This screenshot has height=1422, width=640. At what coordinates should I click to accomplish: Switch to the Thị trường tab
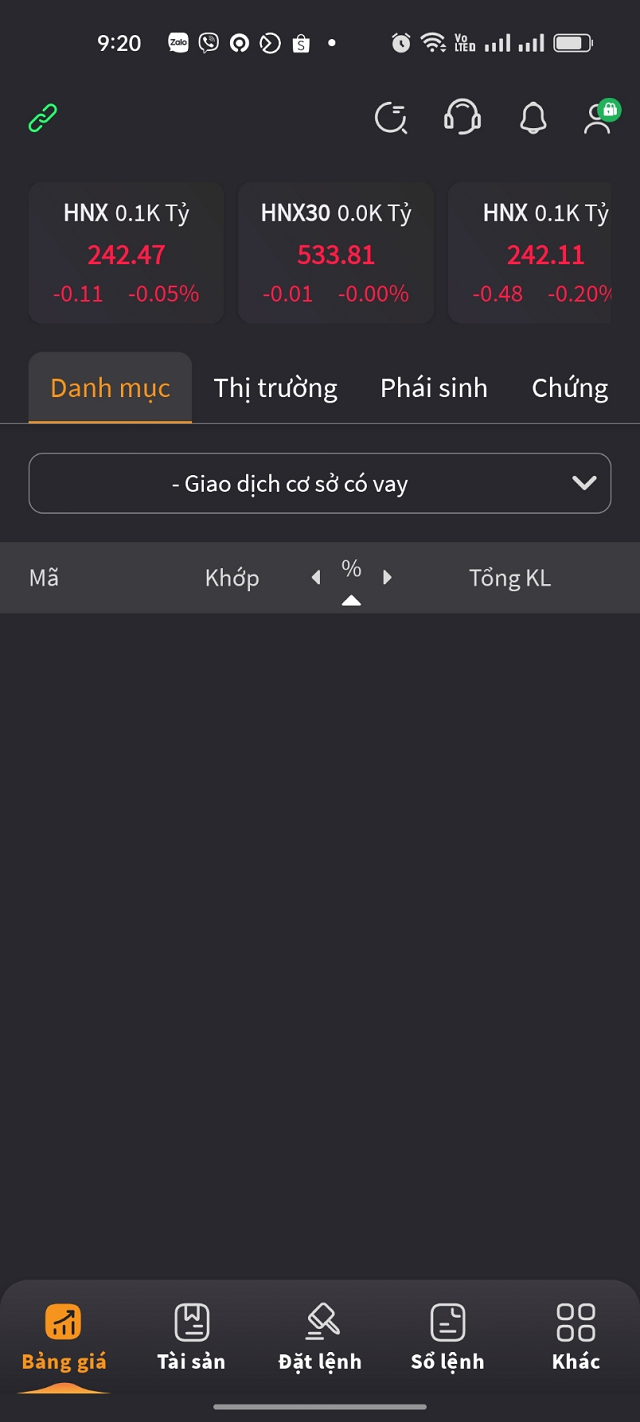coord(275,388)
